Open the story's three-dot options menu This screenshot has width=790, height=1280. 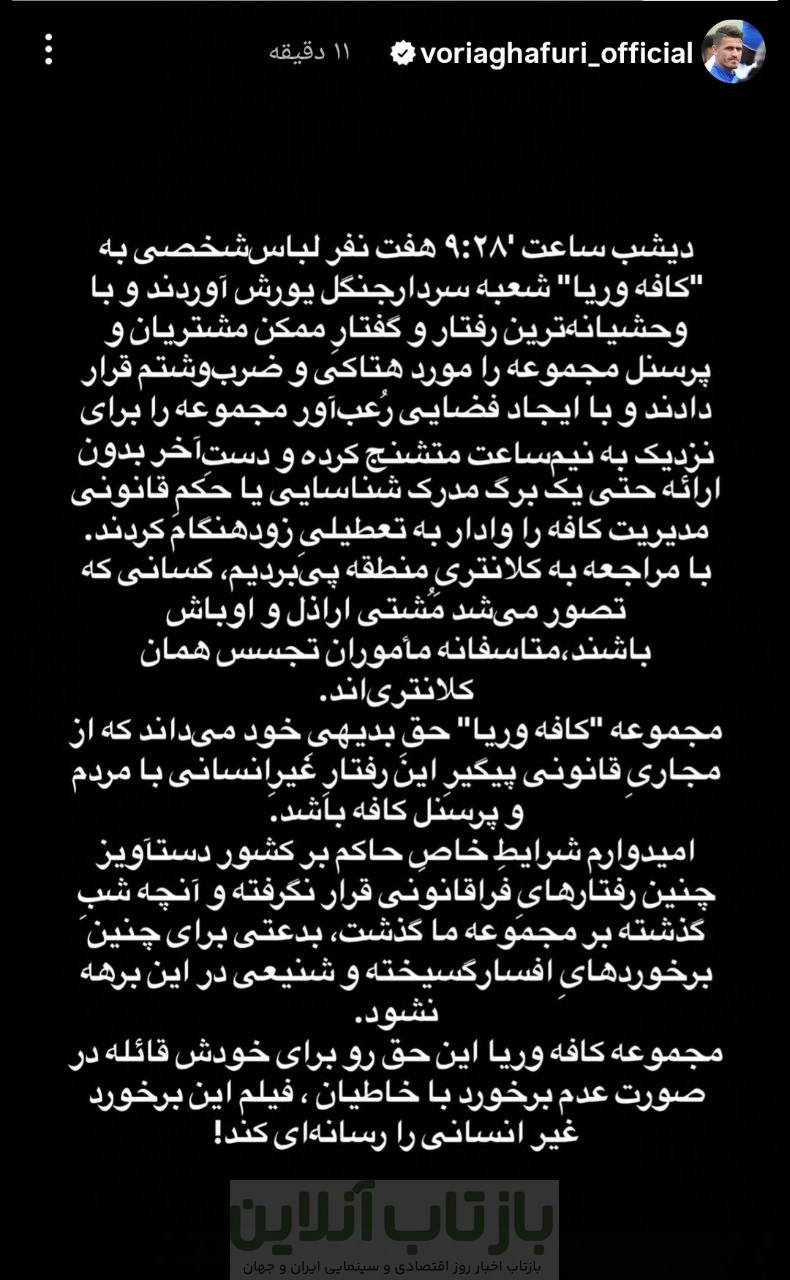coord(49,50)
